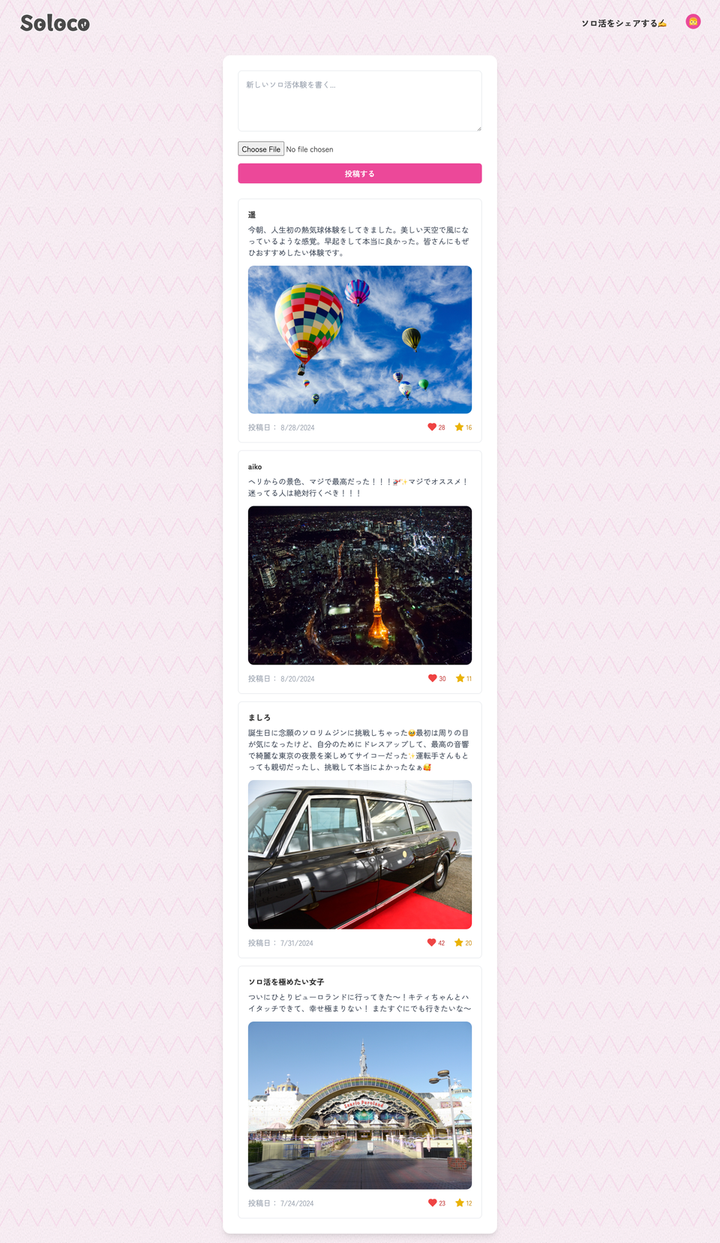View aiko's Tokyo Tower night photo
This screenshot has width=720, height=1243.
pyautogui.click(x=359, y=585)
